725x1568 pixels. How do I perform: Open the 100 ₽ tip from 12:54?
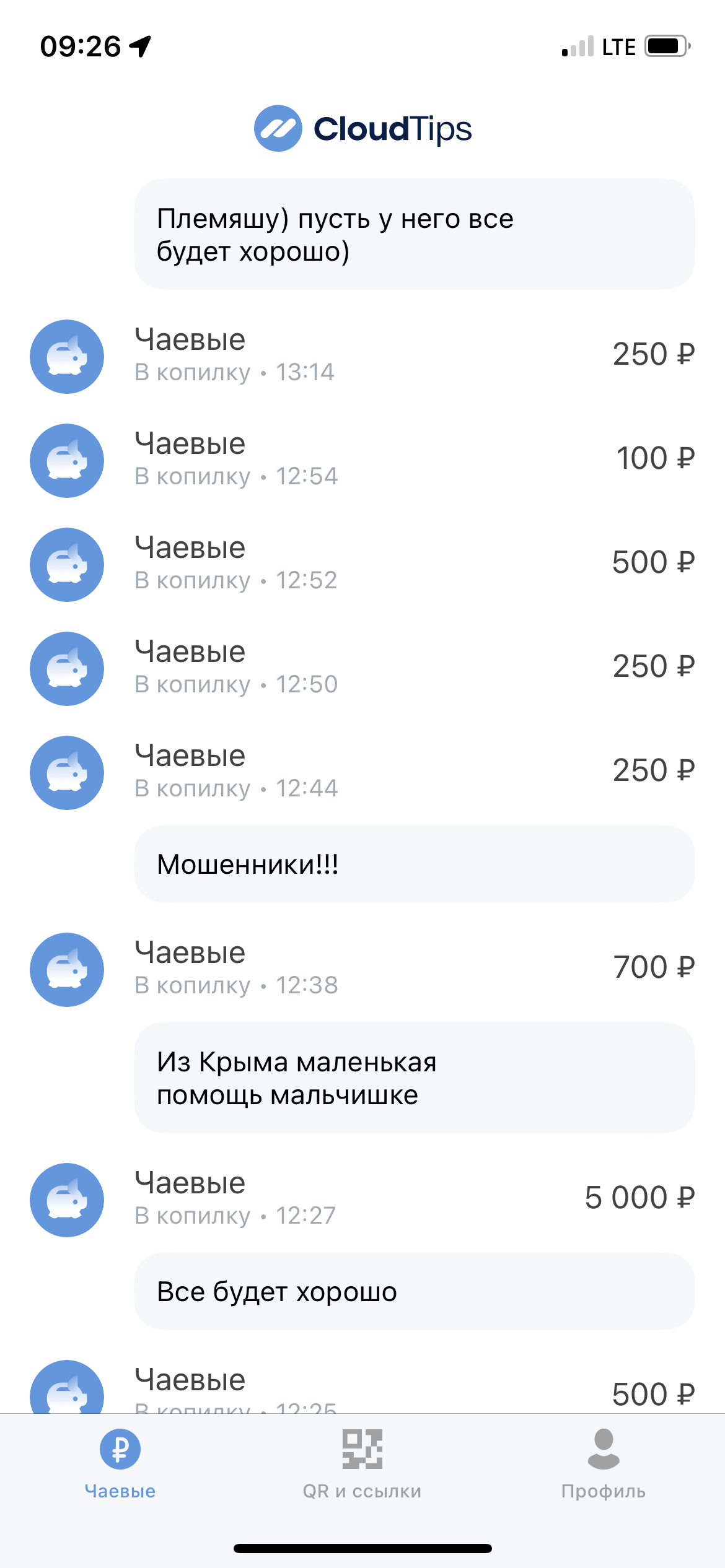click(362, 460)
